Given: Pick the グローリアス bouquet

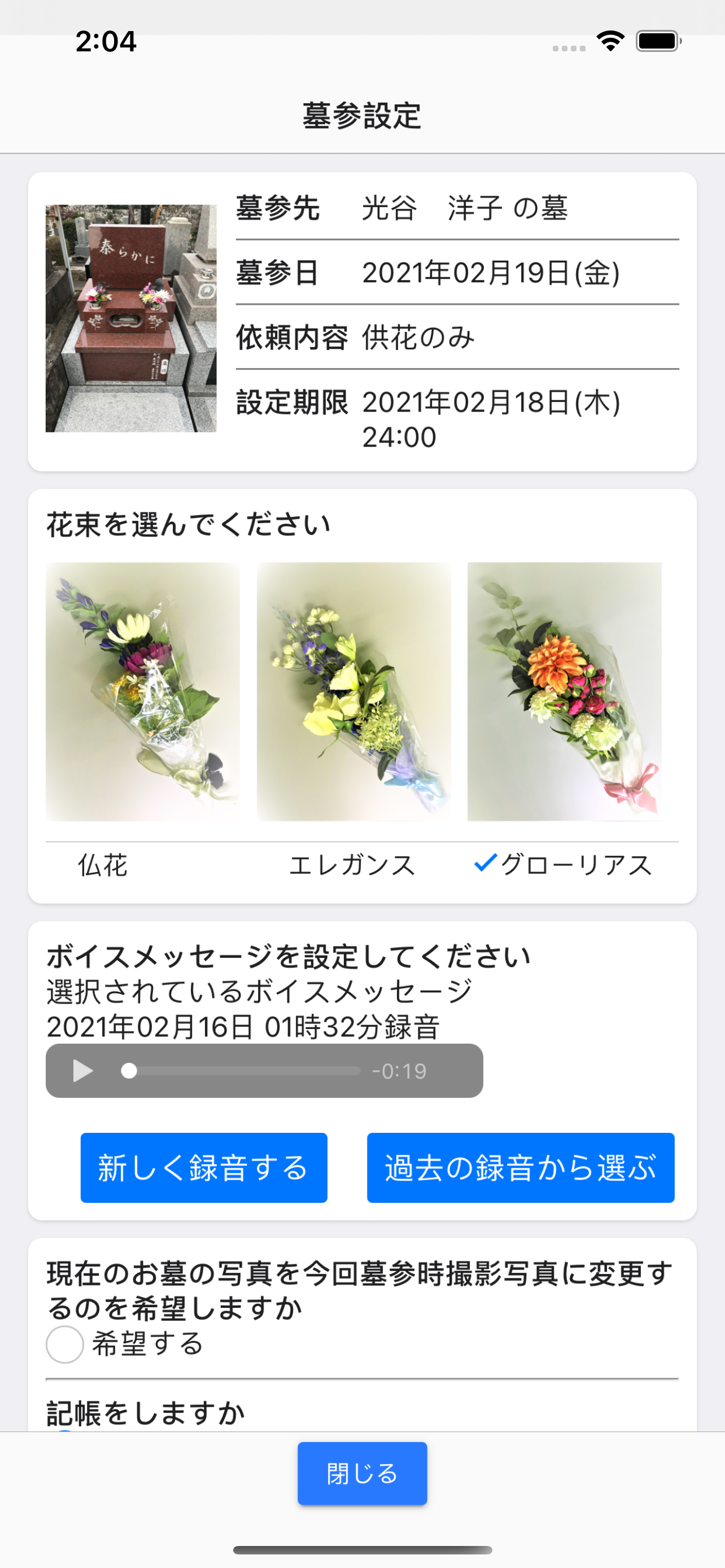Looking at the screenshot, I should tap(564, 691).
